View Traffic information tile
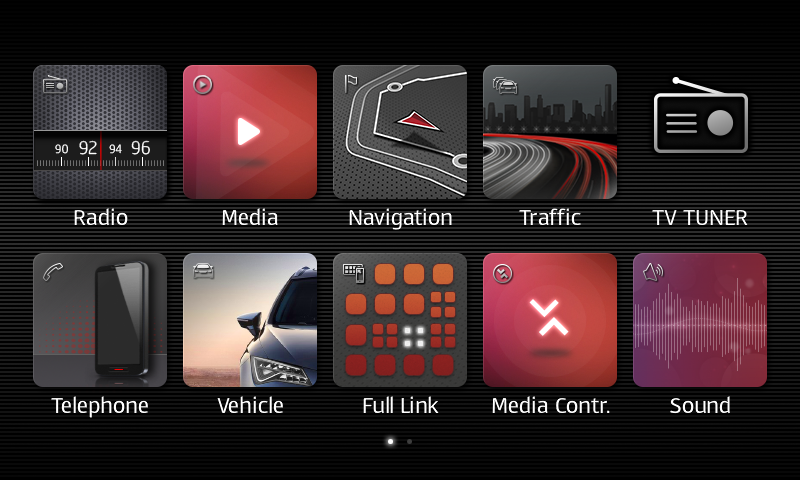800x480 pixels. [550, 132]
